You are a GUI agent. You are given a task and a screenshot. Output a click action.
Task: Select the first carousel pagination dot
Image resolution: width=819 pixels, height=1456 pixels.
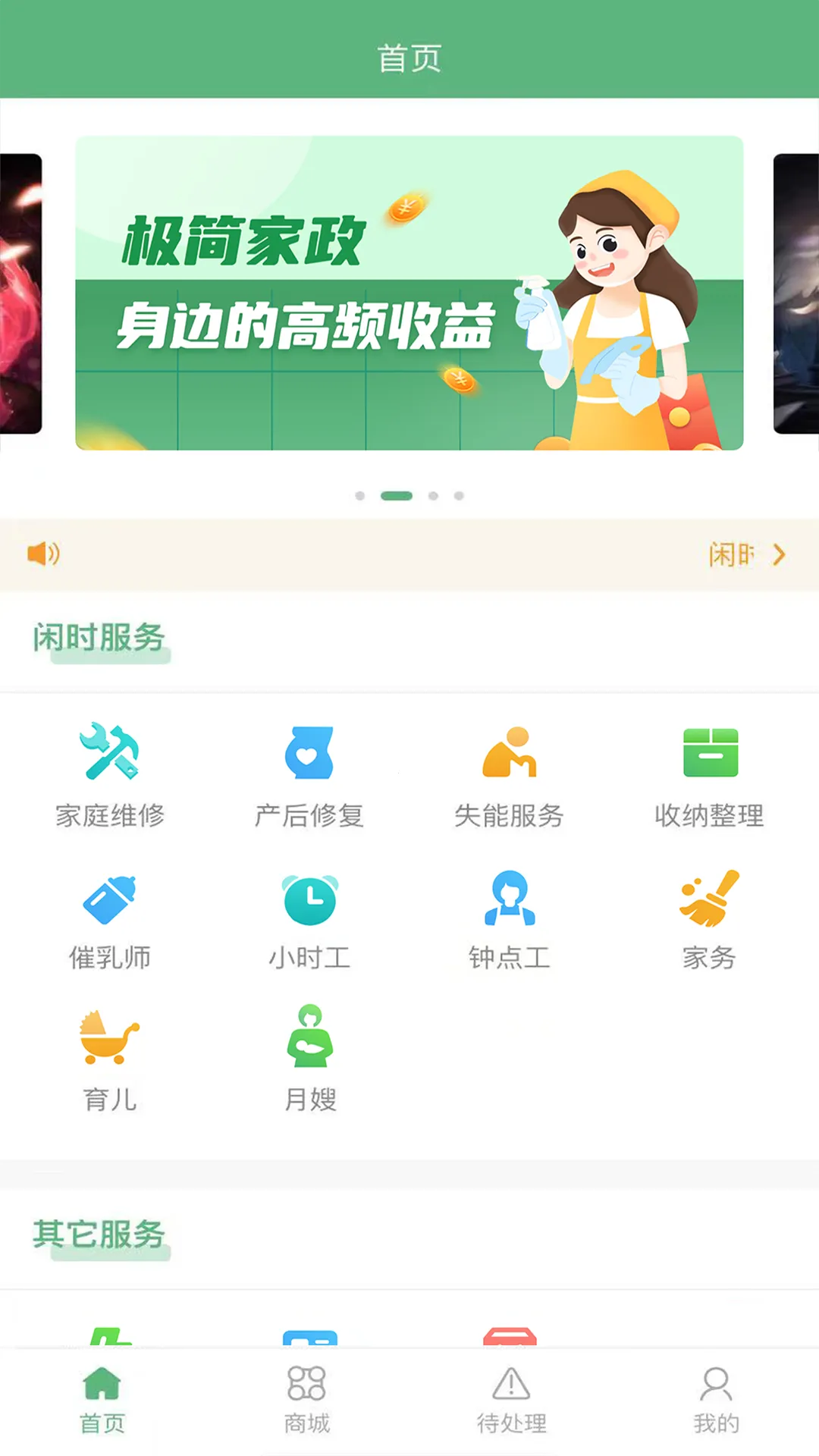(358, 495)
